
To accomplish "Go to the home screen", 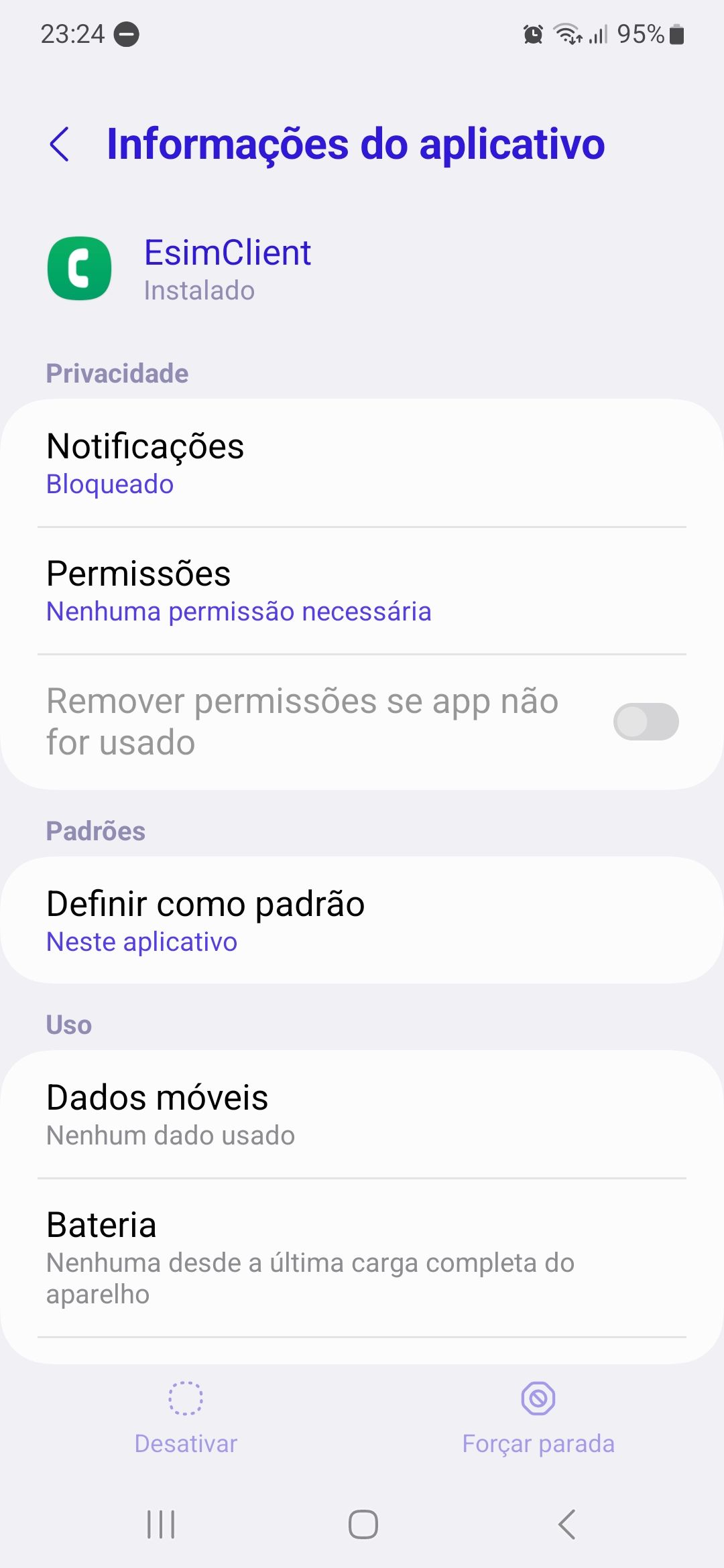I will click(363, 1524).
